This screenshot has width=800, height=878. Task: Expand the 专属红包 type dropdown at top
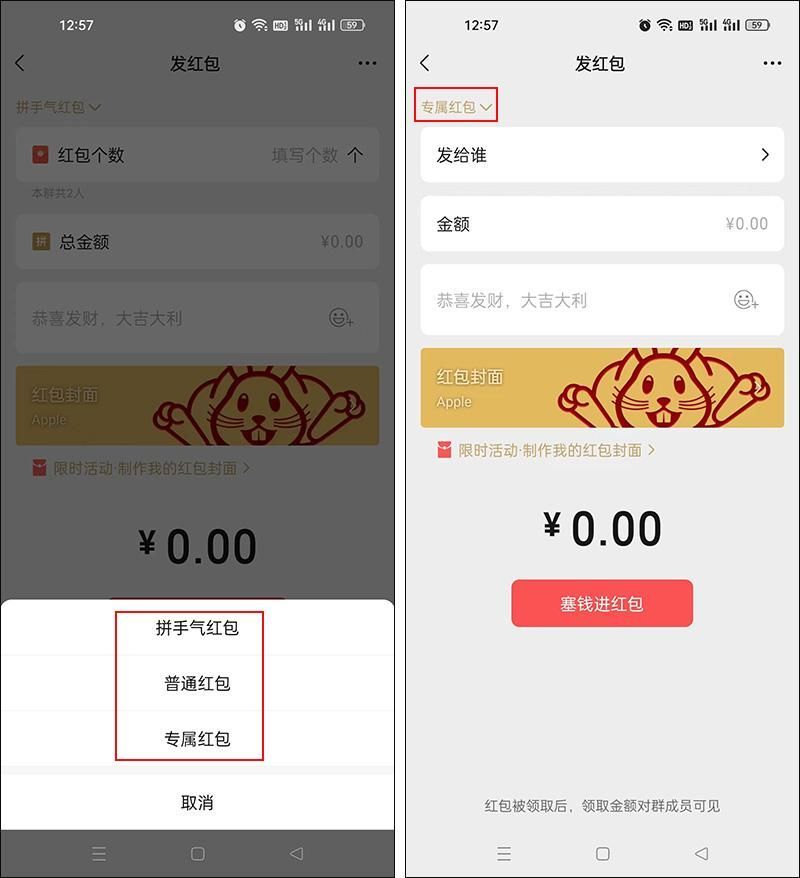457,107
